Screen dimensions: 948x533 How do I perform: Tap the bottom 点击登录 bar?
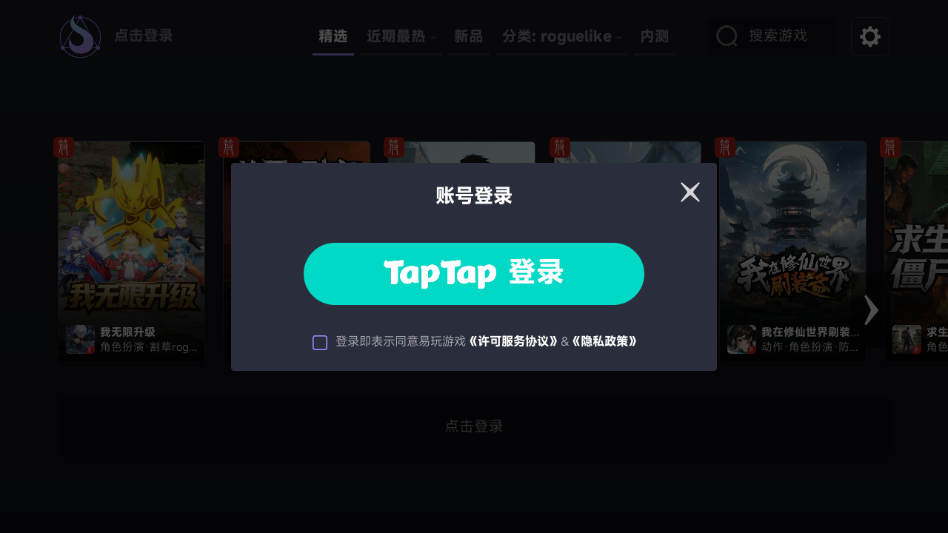pos(473,426)
